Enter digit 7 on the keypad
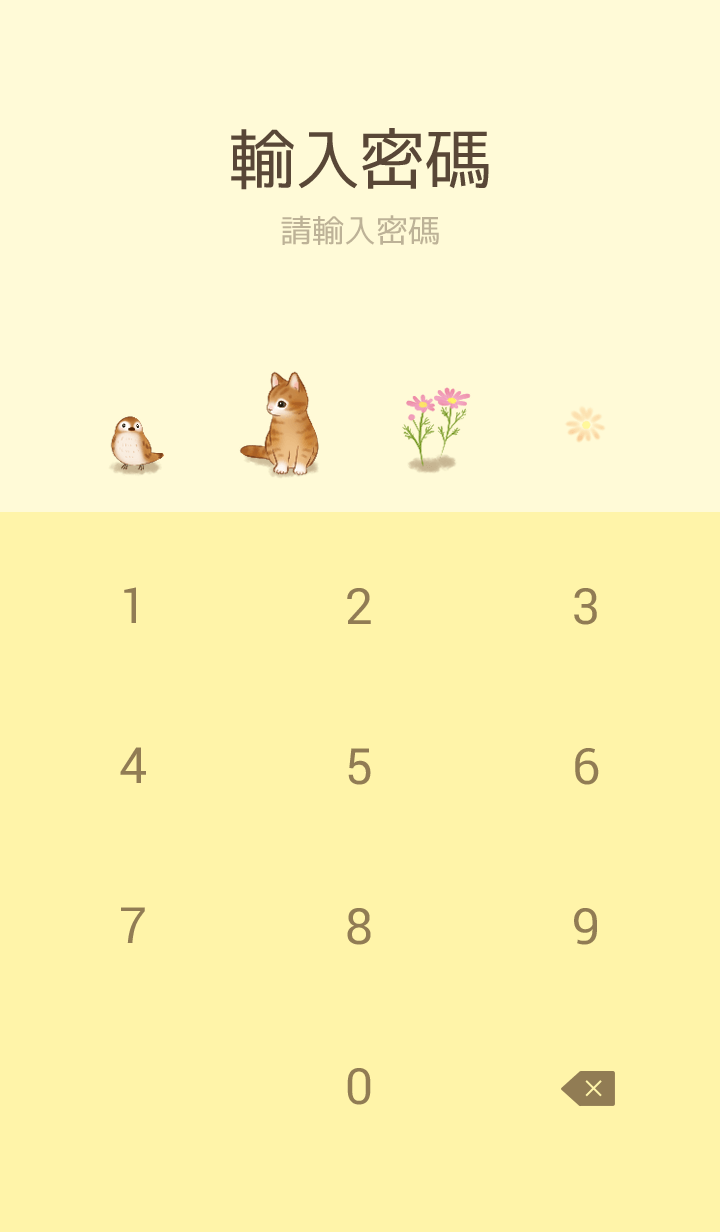Image resolution: width=720 pixels, height=1232 pixels. pos(132,927)
